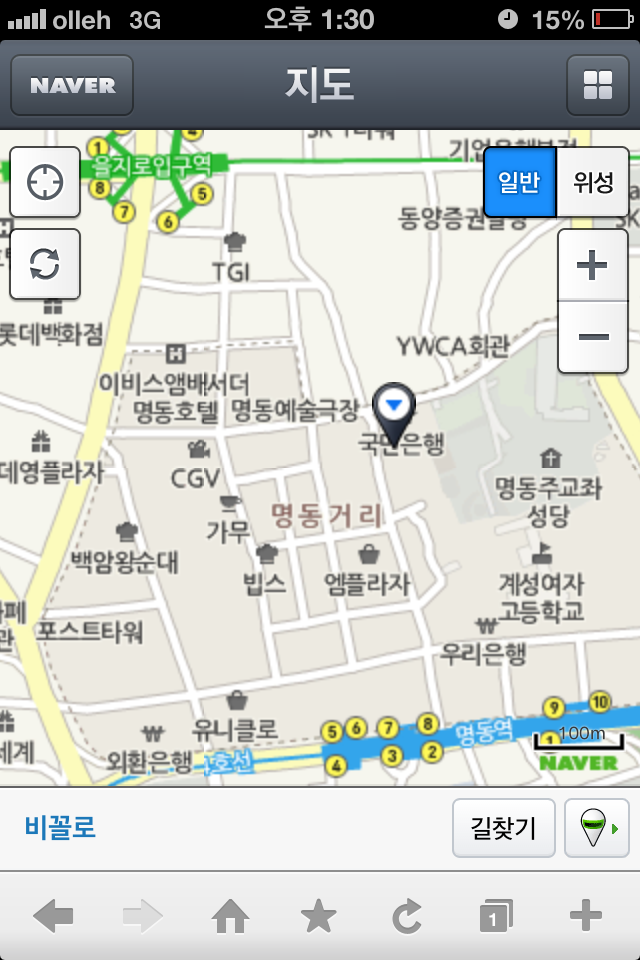Bookmark this page with the star
Image resolution: width=640 pixels, height=960 pixels.
point(319,916)
